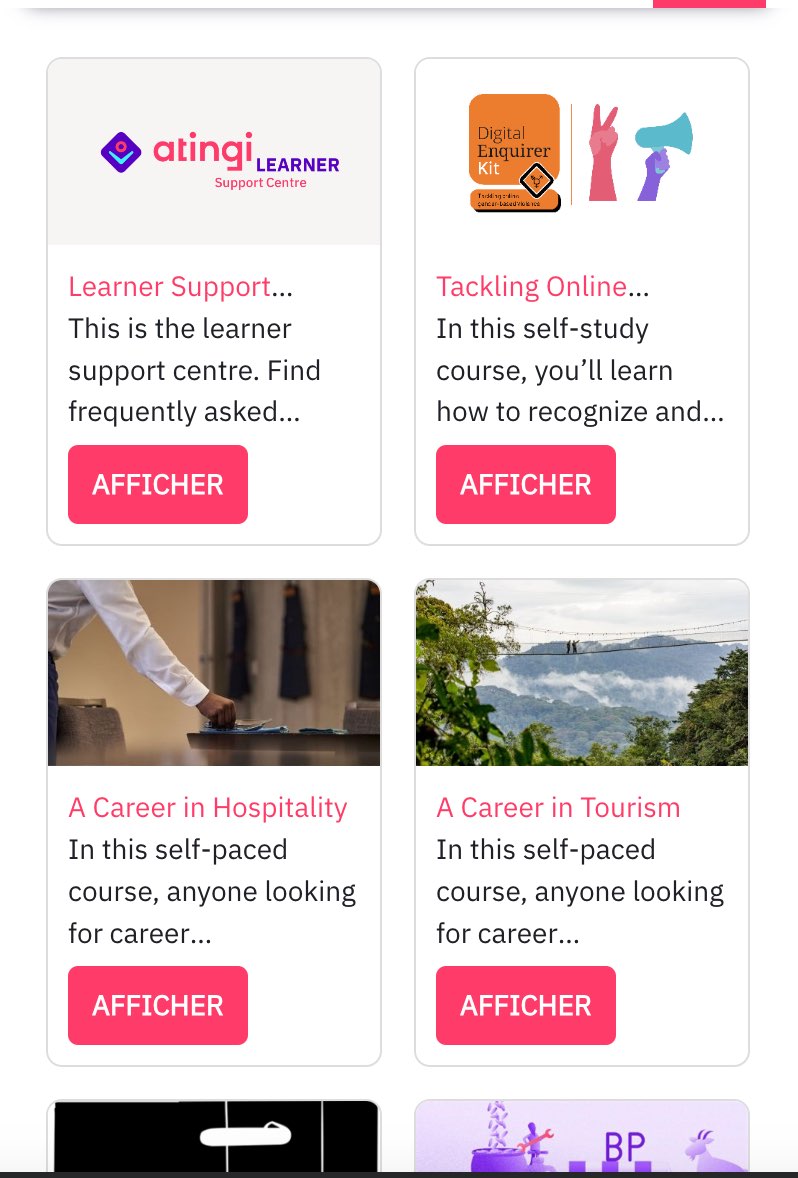This screenshot has width=798, height=1178.
Task: Tap AFFICHER under A Career in Tourism
Action: 526,1005
